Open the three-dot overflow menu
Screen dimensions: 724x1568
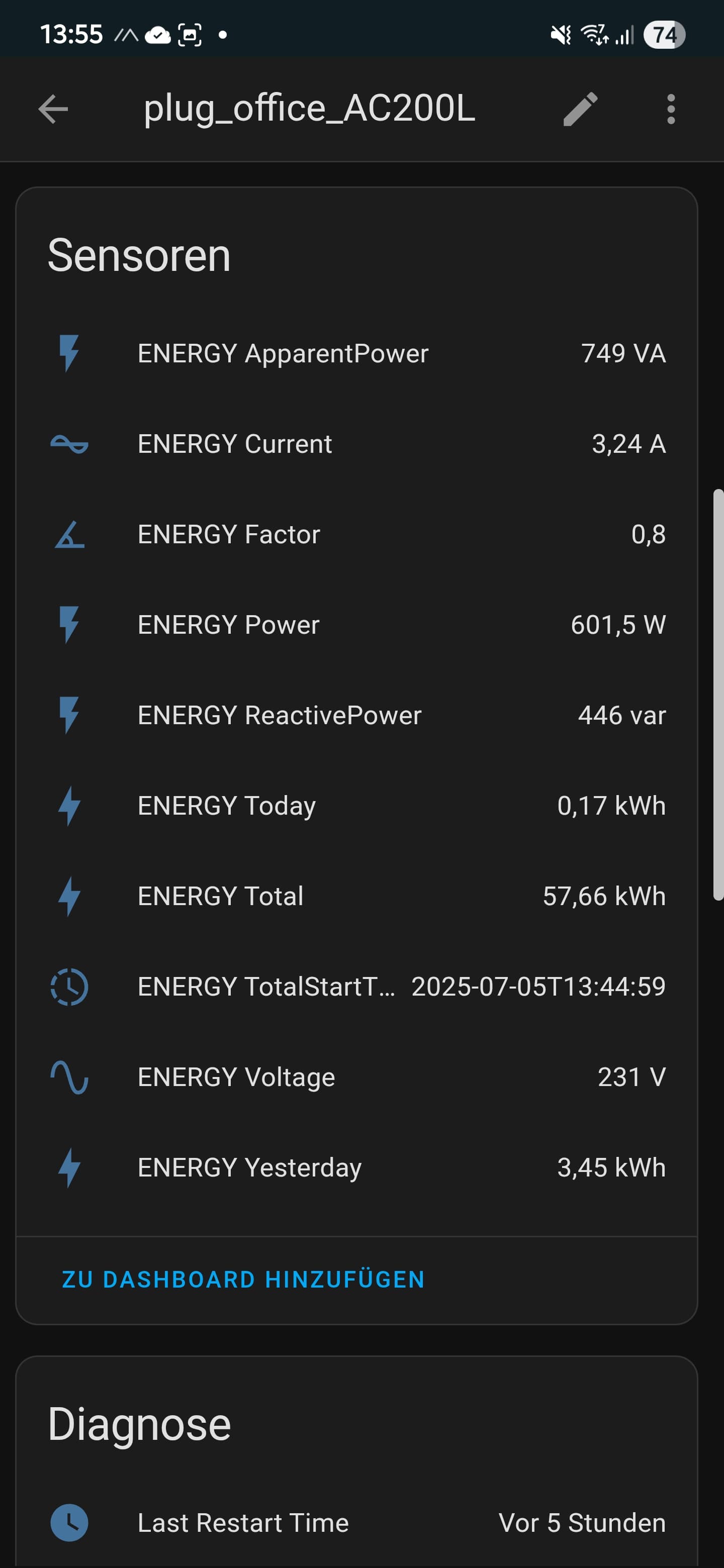click(x=670, y=110)
